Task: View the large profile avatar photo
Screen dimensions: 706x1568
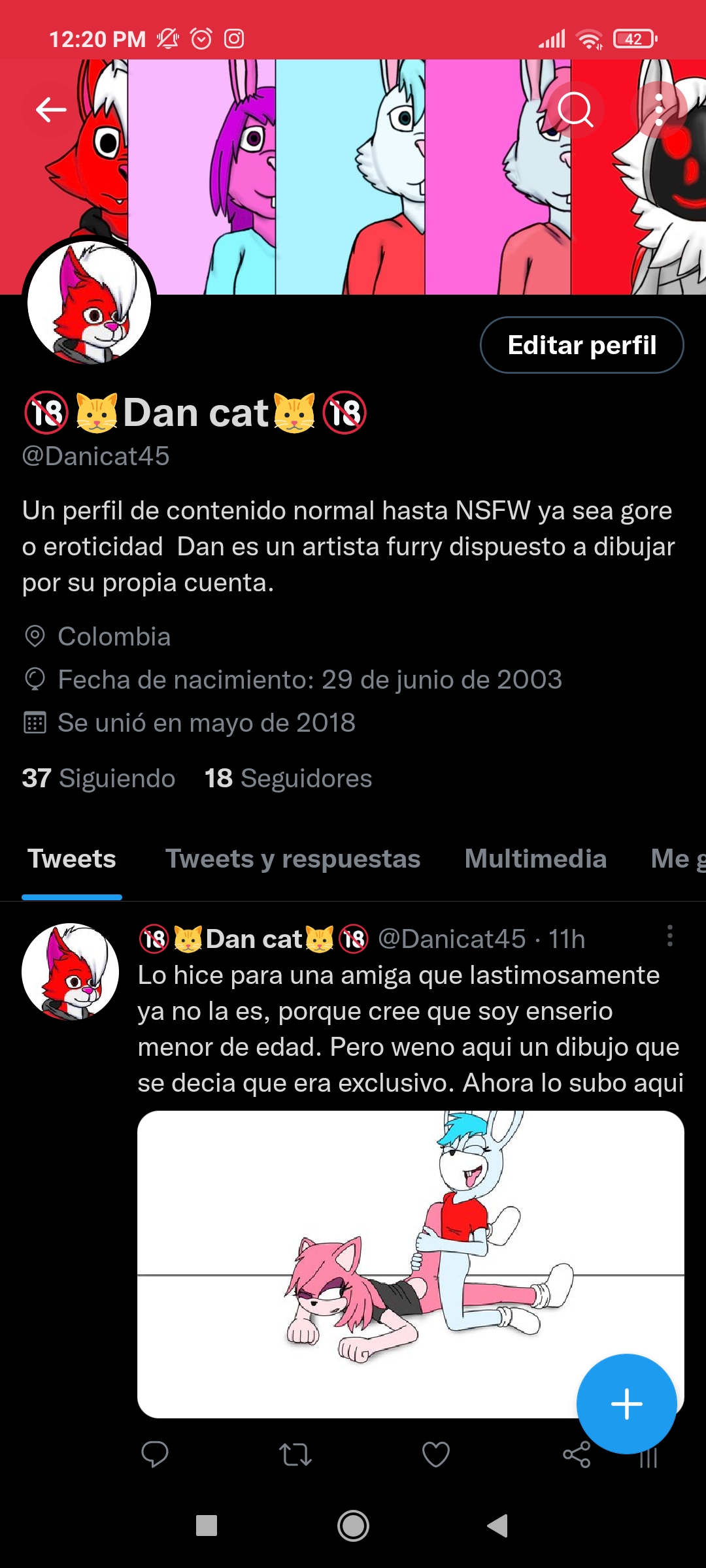Action: (x=90, y=302)
